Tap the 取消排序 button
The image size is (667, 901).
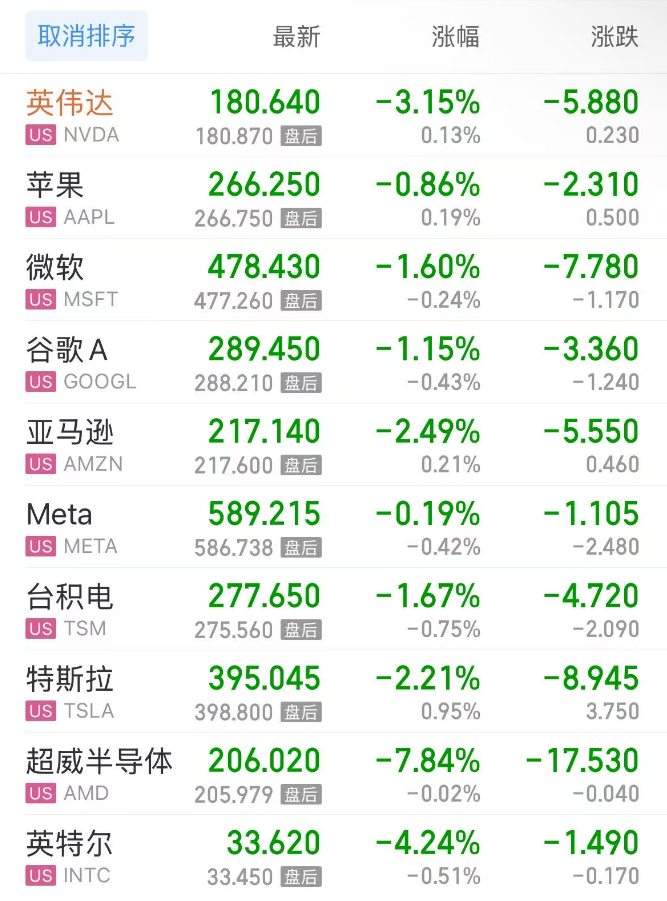point(86,37)
